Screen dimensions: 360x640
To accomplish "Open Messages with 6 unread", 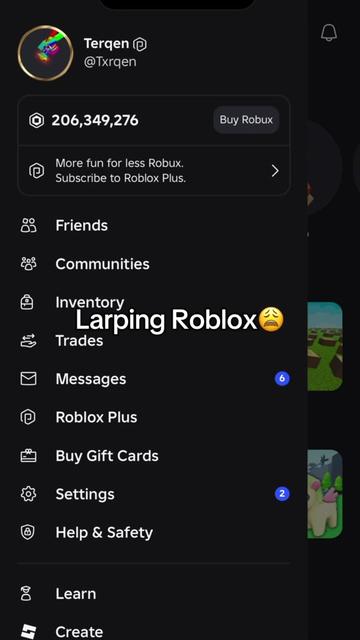I will click(x=154, y=379).
